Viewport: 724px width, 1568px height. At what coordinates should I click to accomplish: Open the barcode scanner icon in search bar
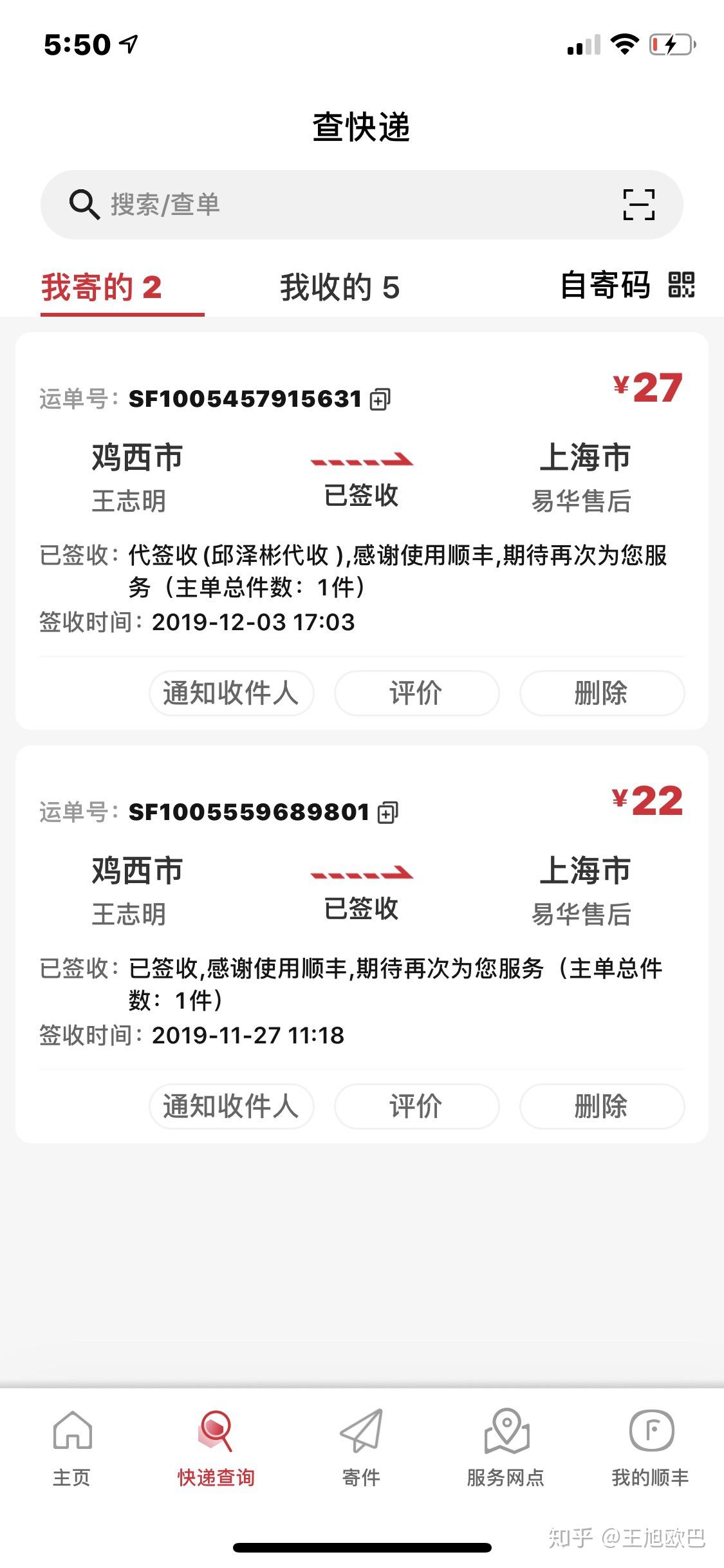pyautogui.click(x=638, y=205)
